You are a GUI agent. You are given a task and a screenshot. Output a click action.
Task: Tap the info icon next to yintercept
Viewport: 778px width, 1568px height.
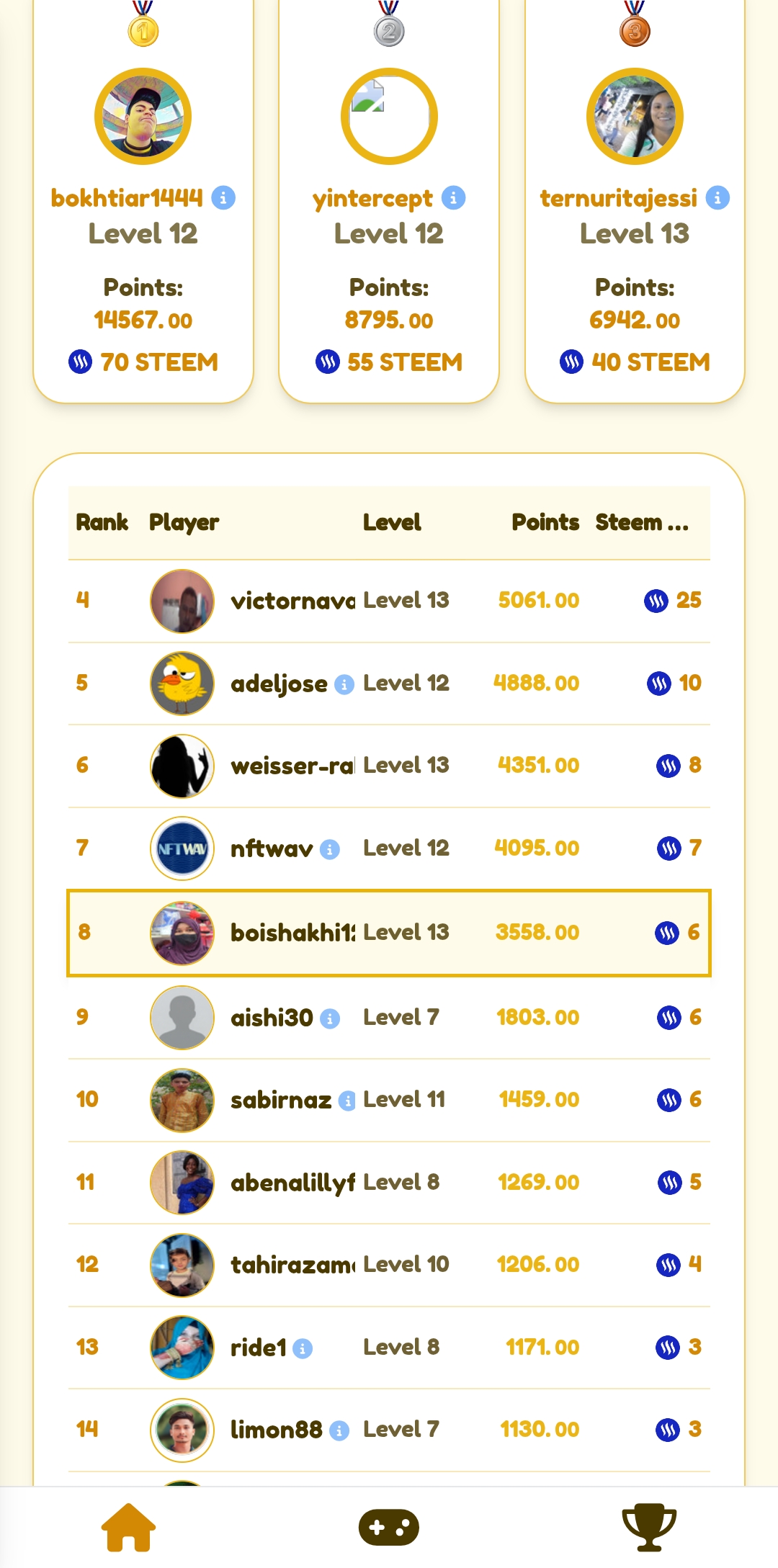click(x=453, y=197)
